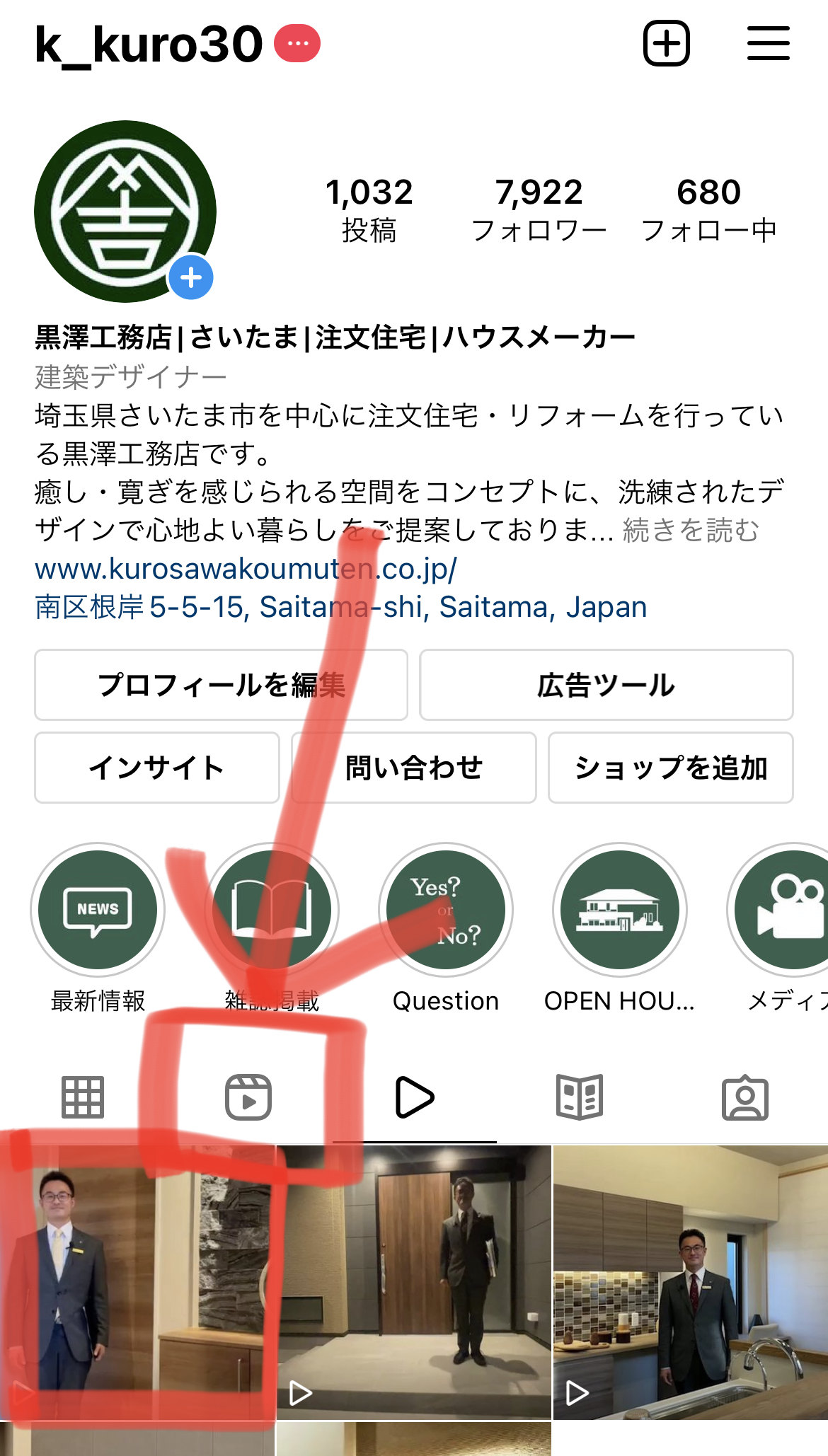Open the 680 フォロー中 list

tap(709, 210)
